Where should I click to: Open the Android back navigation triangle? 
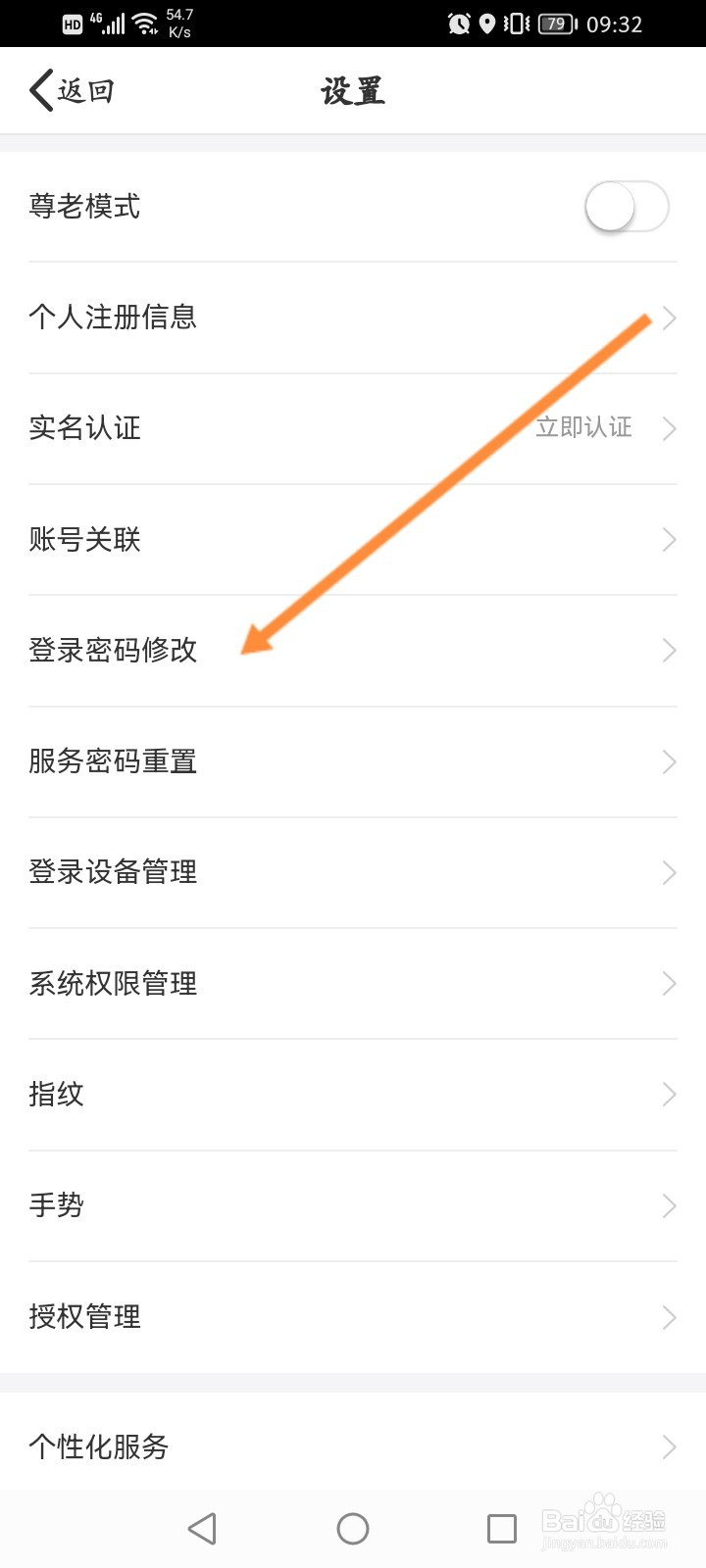pyautogui.click(x=201, y=1527)
